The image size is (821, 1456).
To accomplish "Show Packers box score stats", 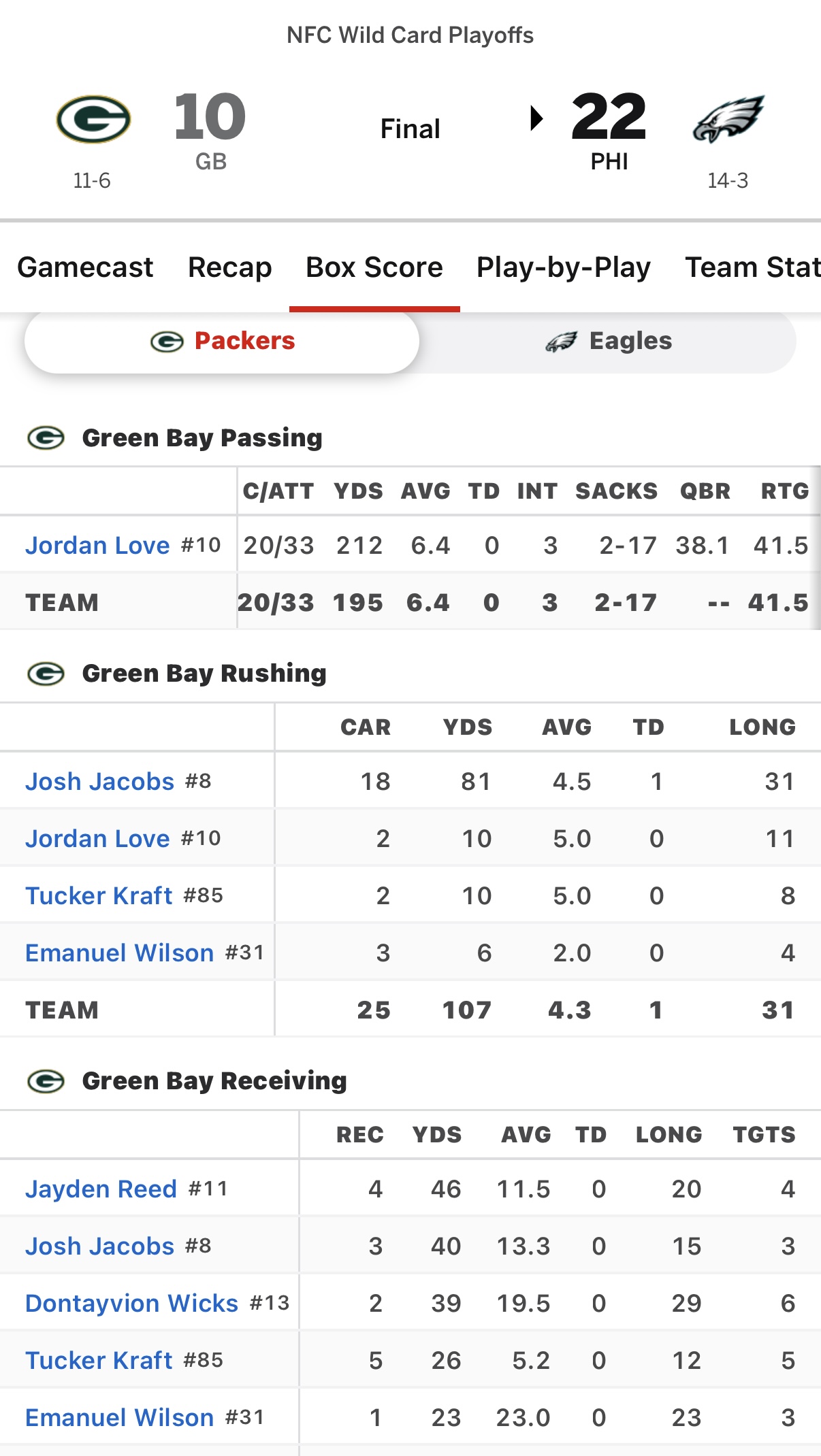I will [222, 341].
